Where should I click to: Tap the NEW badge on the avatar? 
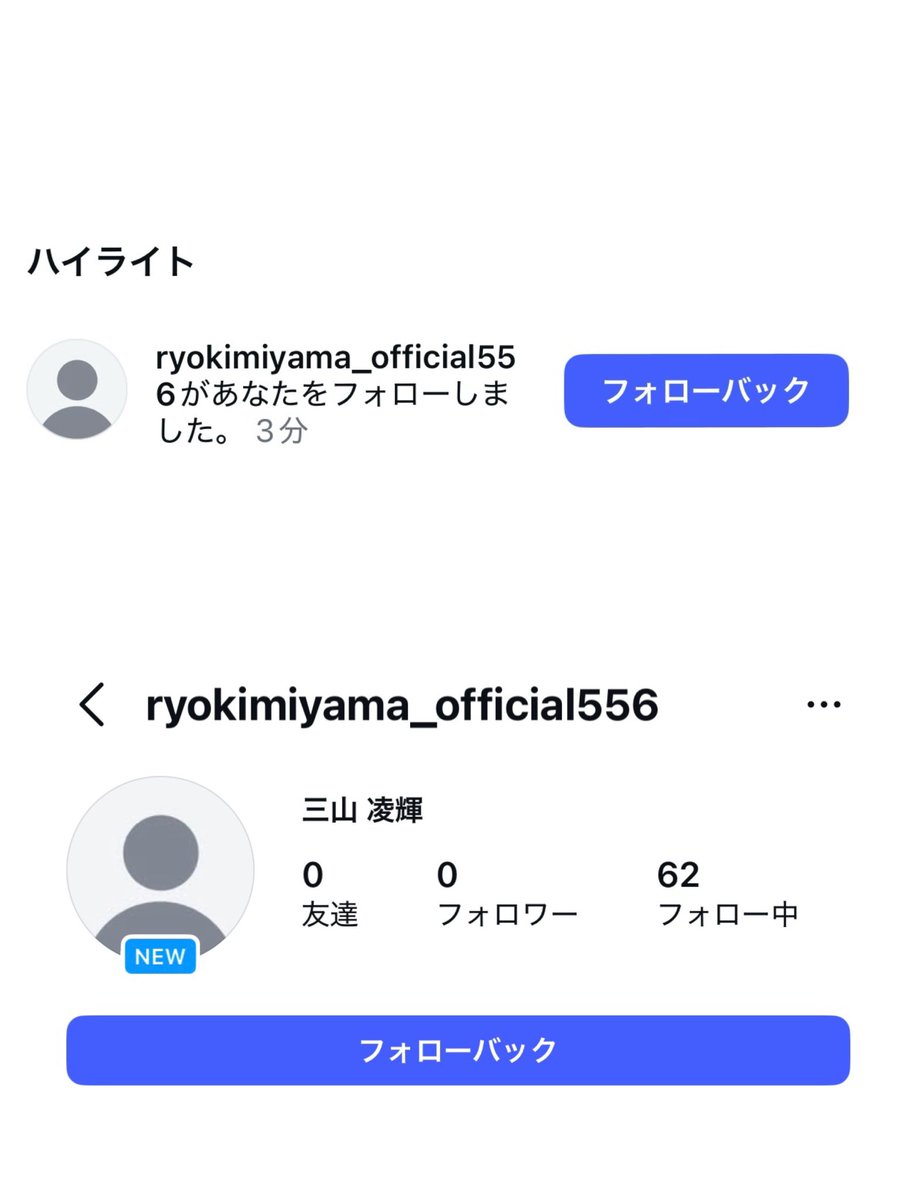click(159, 956)
